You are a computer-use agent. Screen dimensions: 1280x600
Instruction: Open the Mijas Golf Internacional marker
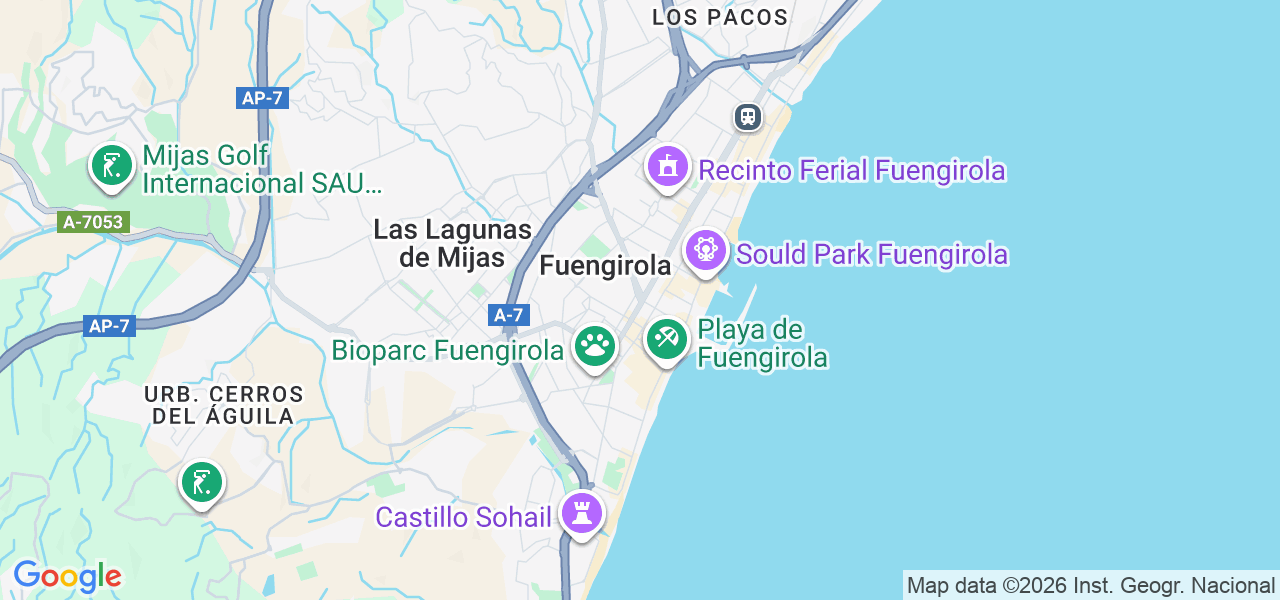[x=112, y=166]
